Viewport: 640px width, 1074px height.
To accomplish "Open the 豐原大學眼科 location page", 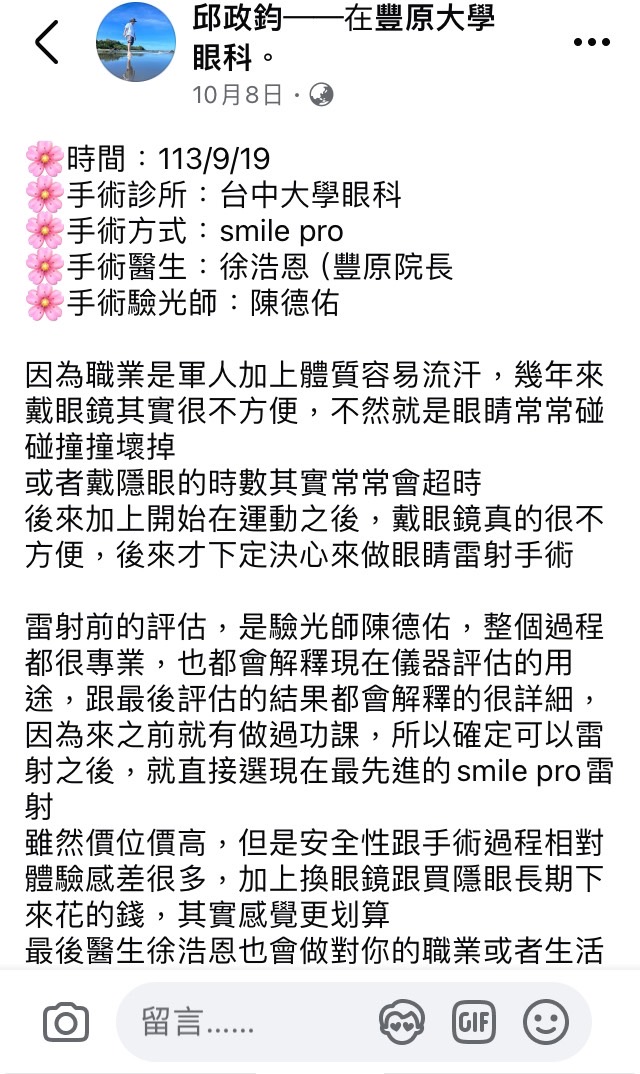I will (x=435, y=20).
